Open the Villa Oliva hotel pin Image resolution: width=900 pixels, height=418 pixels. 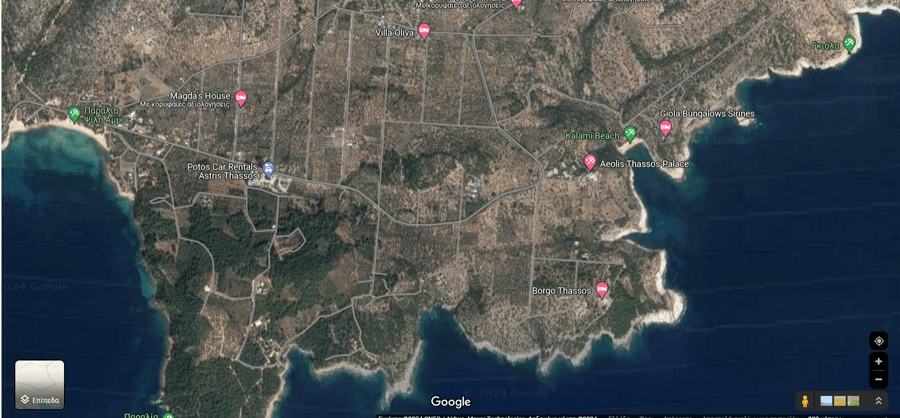point(424,31)
